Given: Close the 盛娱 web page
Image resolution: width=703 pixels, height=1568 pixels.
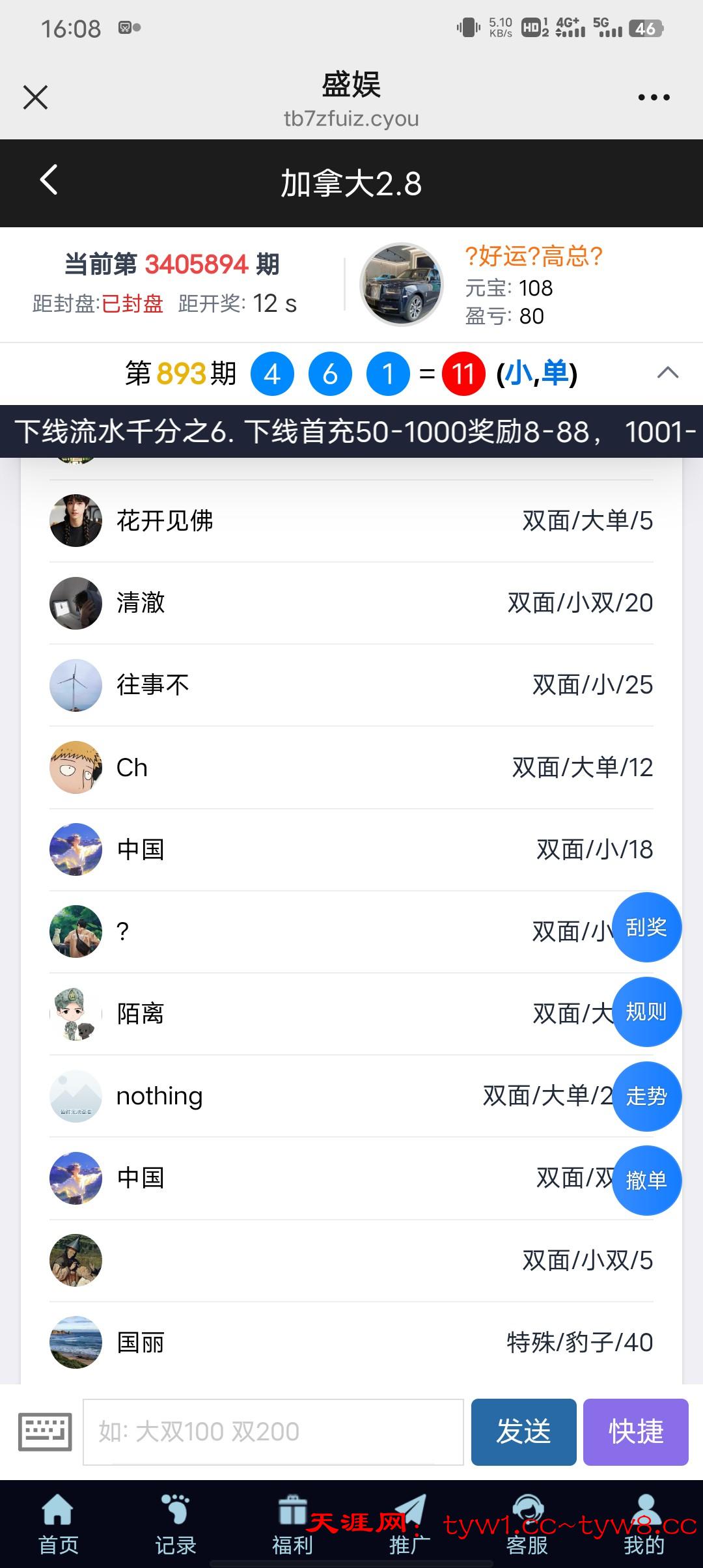Looking at the screenshot, I should point(36,98).
